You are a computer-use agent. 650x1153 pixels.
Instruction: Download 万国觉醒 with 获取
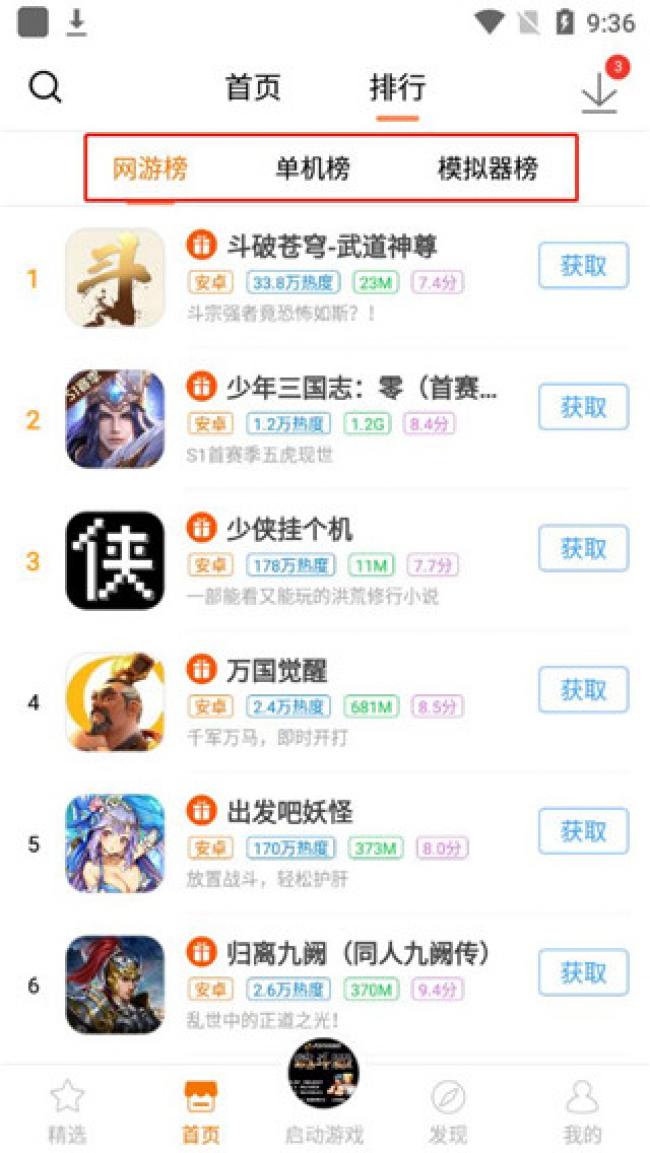point(584,690)
